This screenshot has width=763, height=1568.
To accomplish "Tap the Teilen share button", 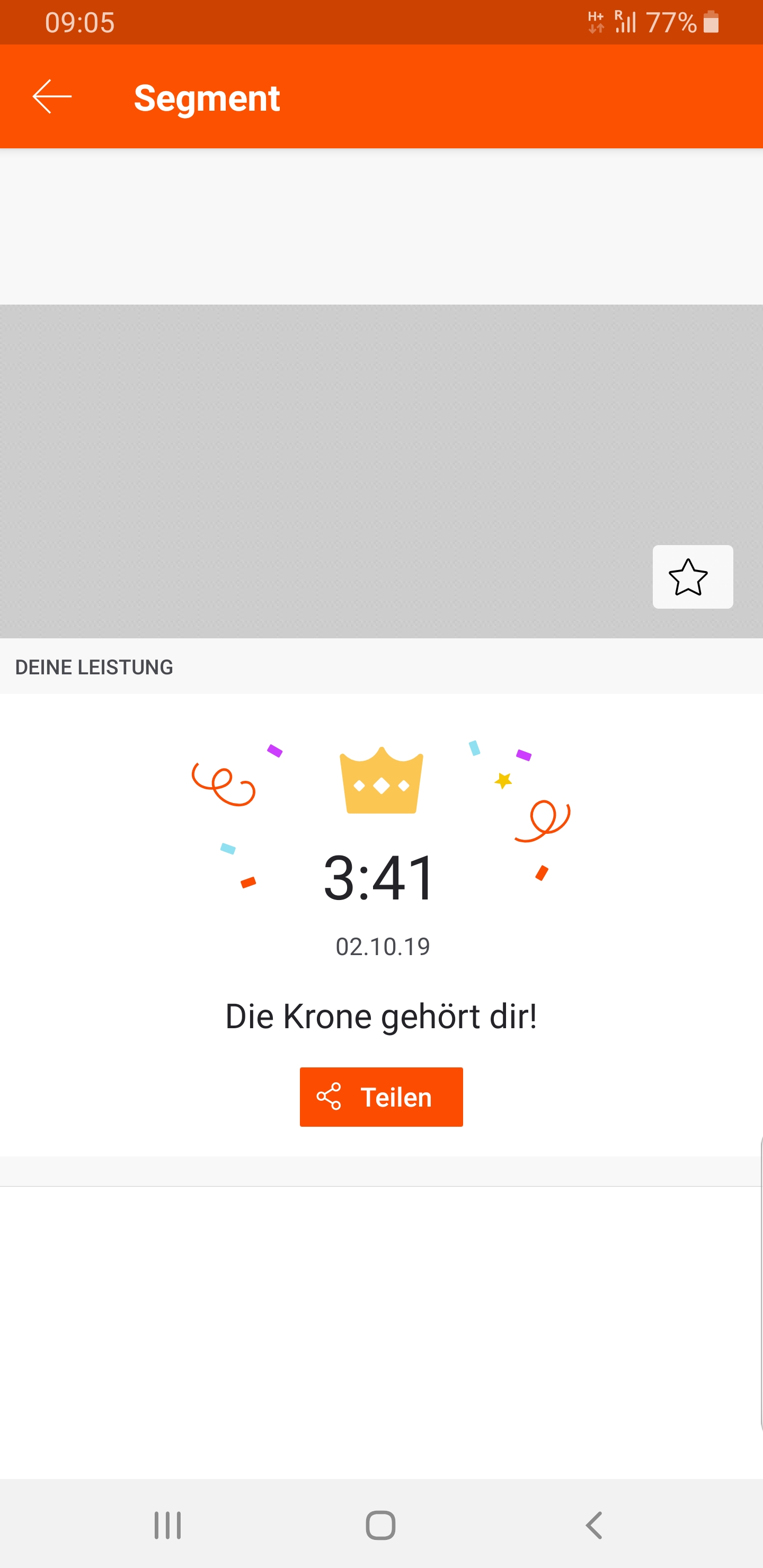I will pyautogui.click(x=381, y=1097).
